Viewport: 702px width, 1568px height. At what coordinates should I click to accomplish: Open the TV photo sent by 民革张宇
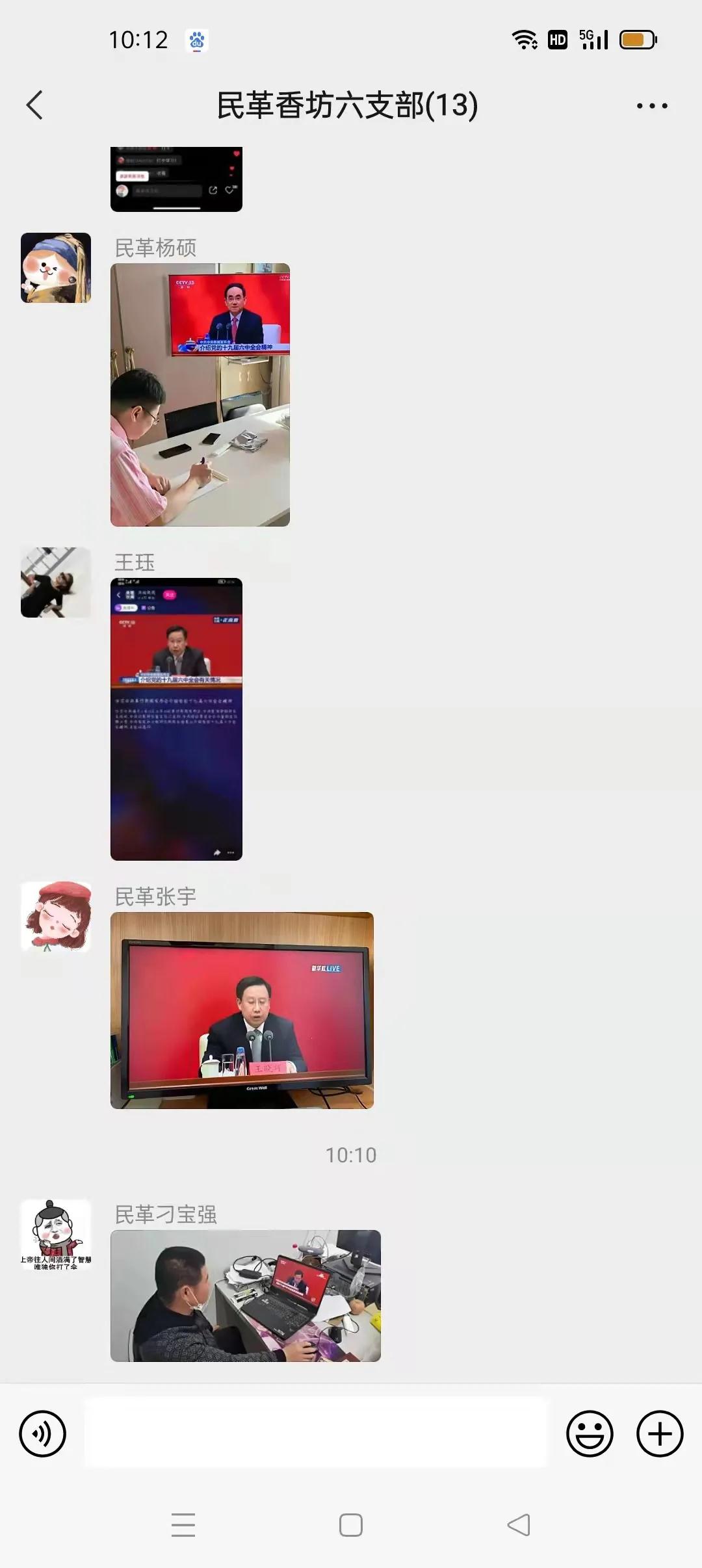coord(242,1010)
